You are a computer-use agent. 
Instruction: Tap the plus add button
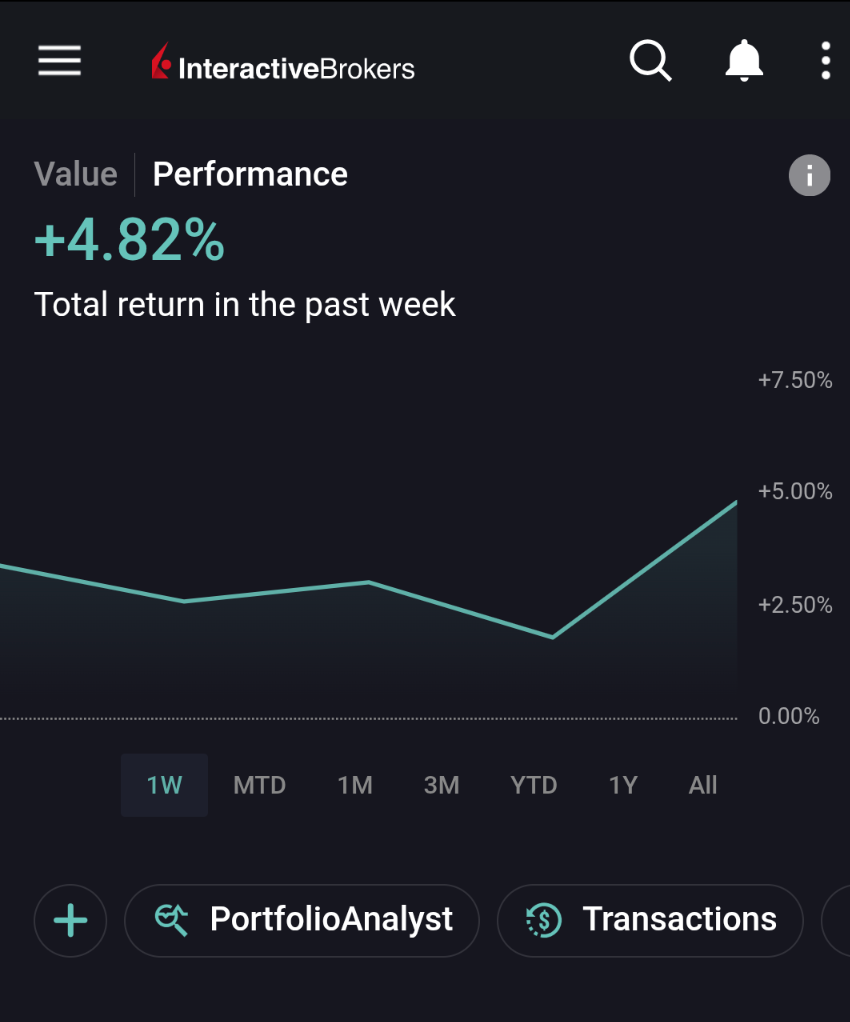(70, 920)
